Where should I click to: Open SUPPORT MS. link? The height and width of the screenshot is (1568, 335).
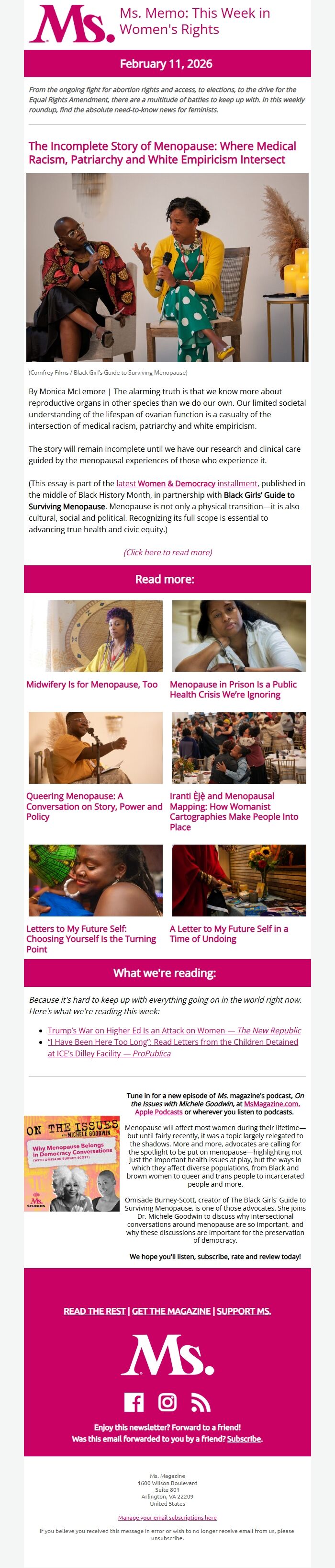pyautogui.click(x=244, y=1311)
